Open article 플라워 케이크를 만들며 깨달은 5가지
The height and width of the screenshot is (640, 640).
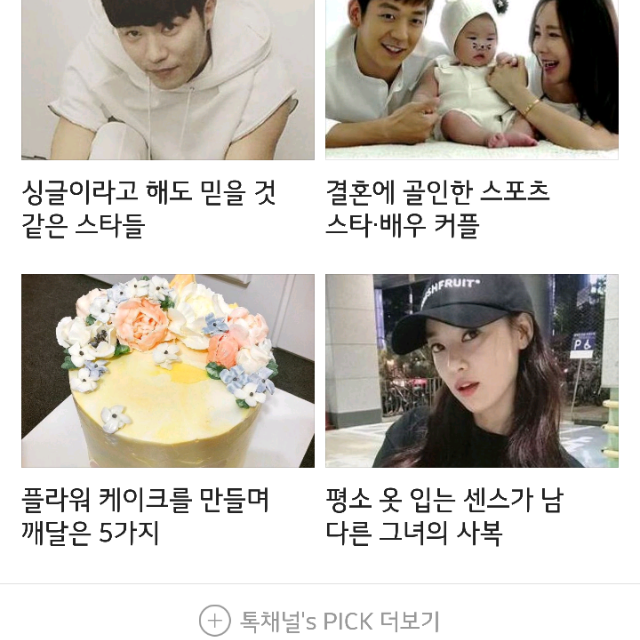pyautogui.click(x=146, y=515)
